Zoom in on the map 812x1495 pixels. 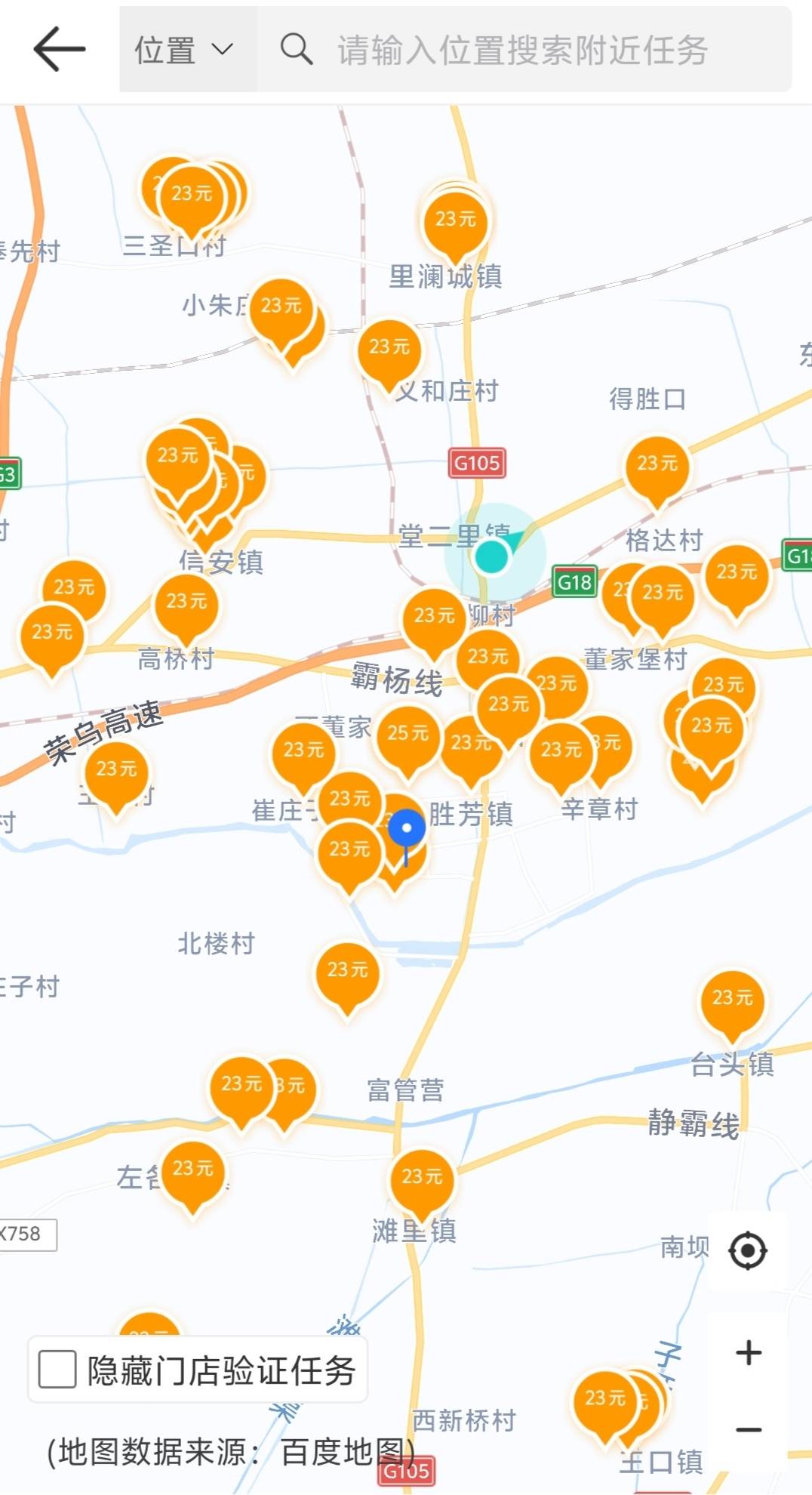[x=748, y=1352]
